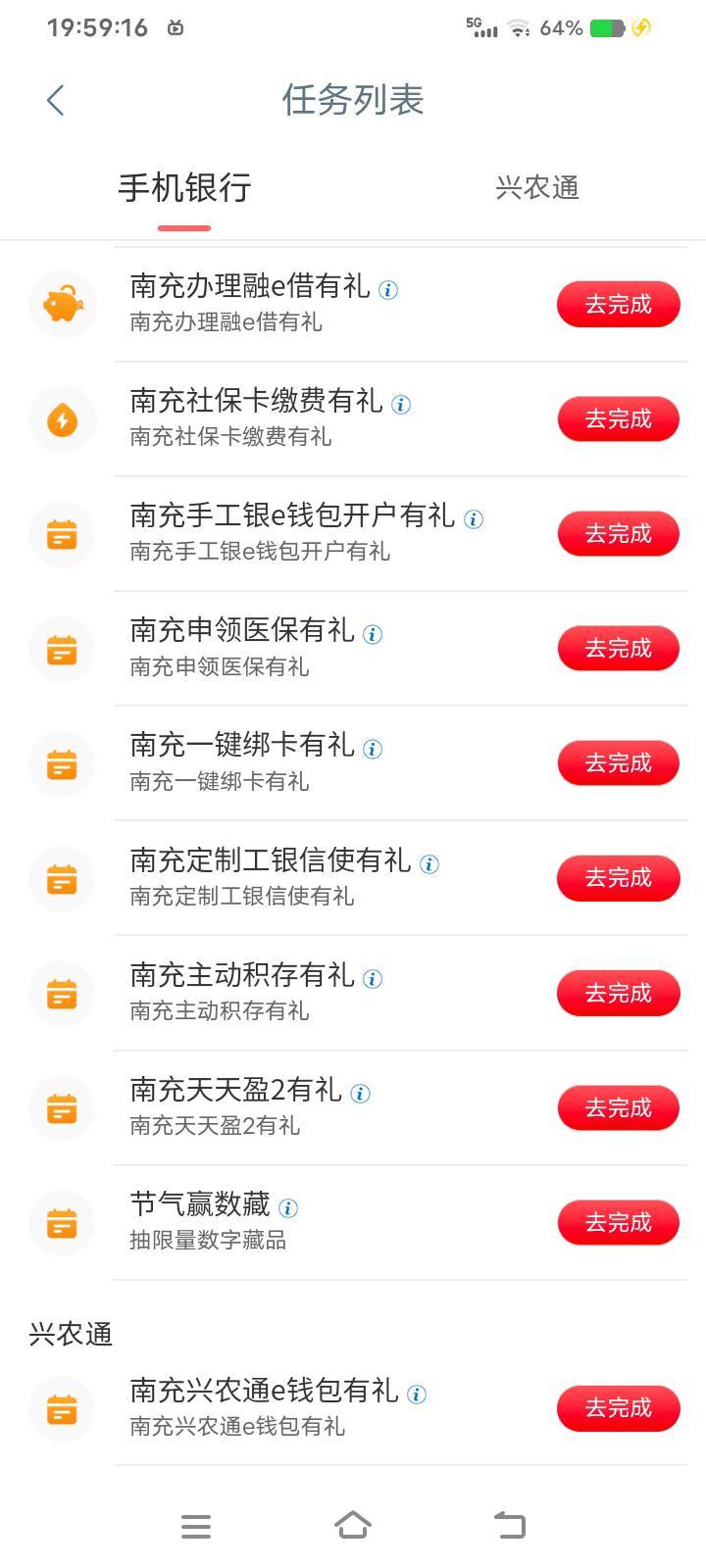Start the 南充兴农通e钱包有礼 task
The height and width of the screenshot is (1568, 706).
click(618, 1408)
